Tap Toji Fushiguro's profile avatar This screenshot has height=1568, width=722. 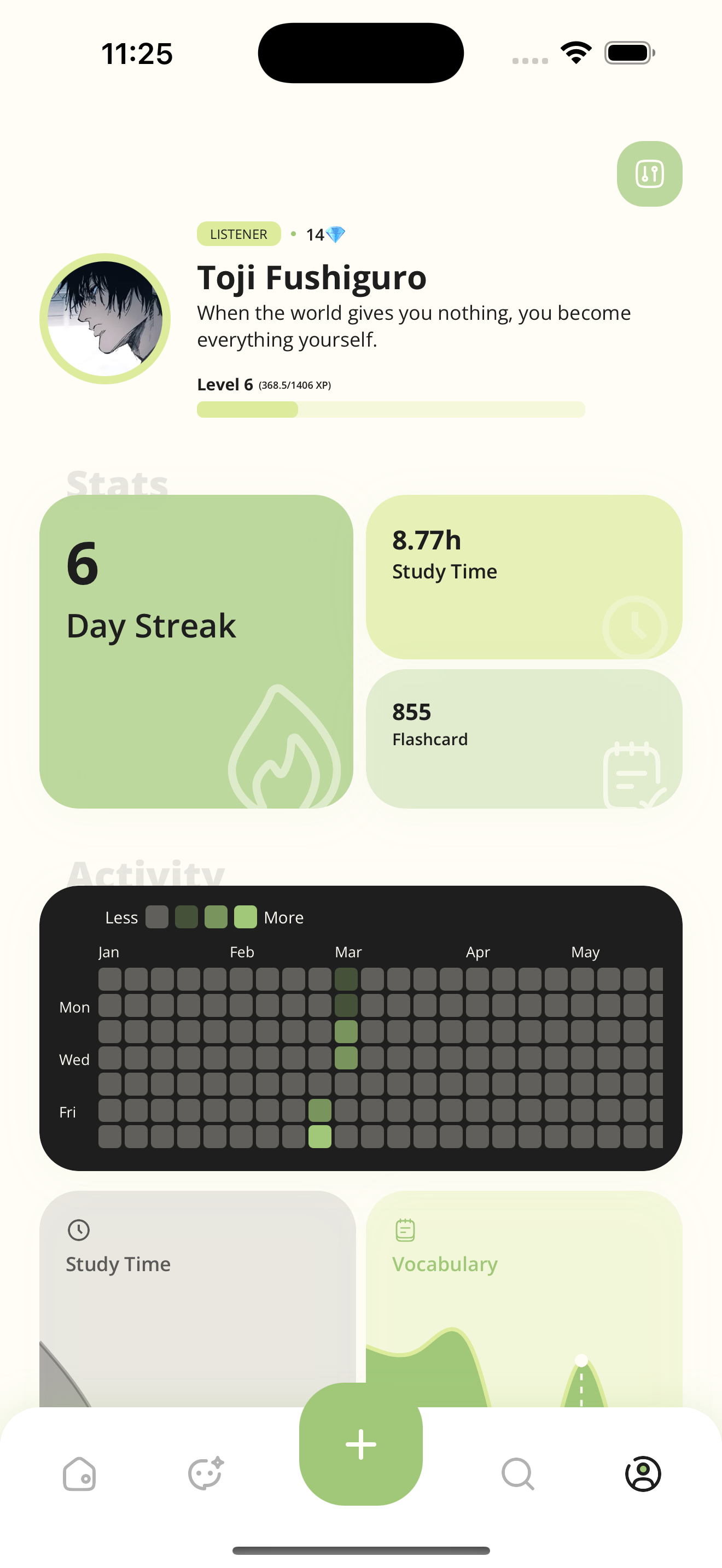tap(104, 318)
